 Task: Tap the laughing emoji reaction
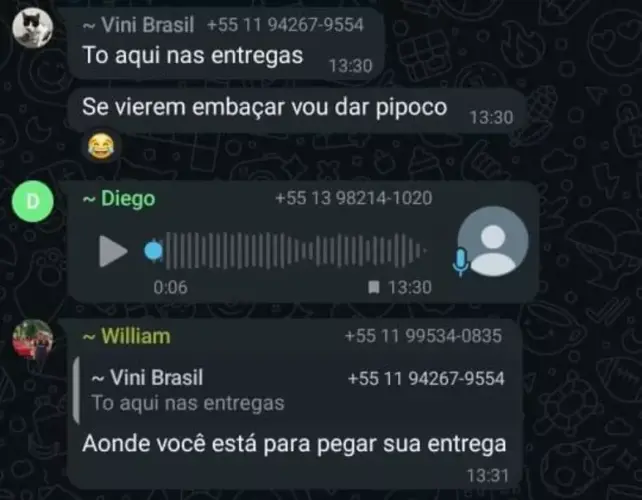coord(99,148)
